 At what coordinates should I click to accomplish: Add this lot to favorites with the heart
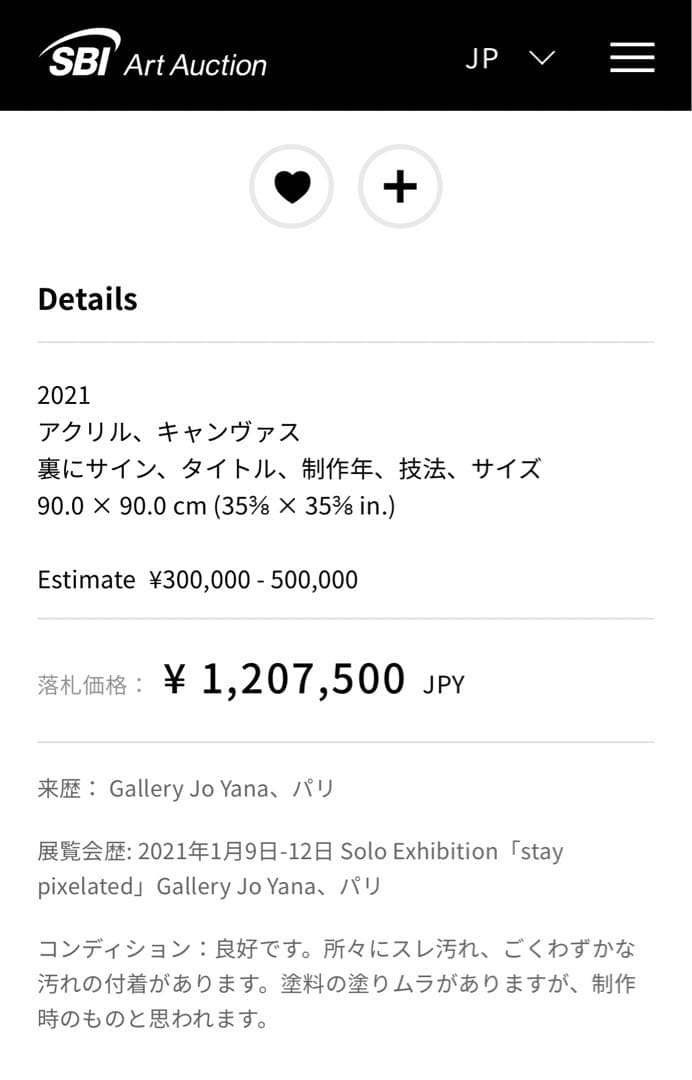(x=292, y=187)
